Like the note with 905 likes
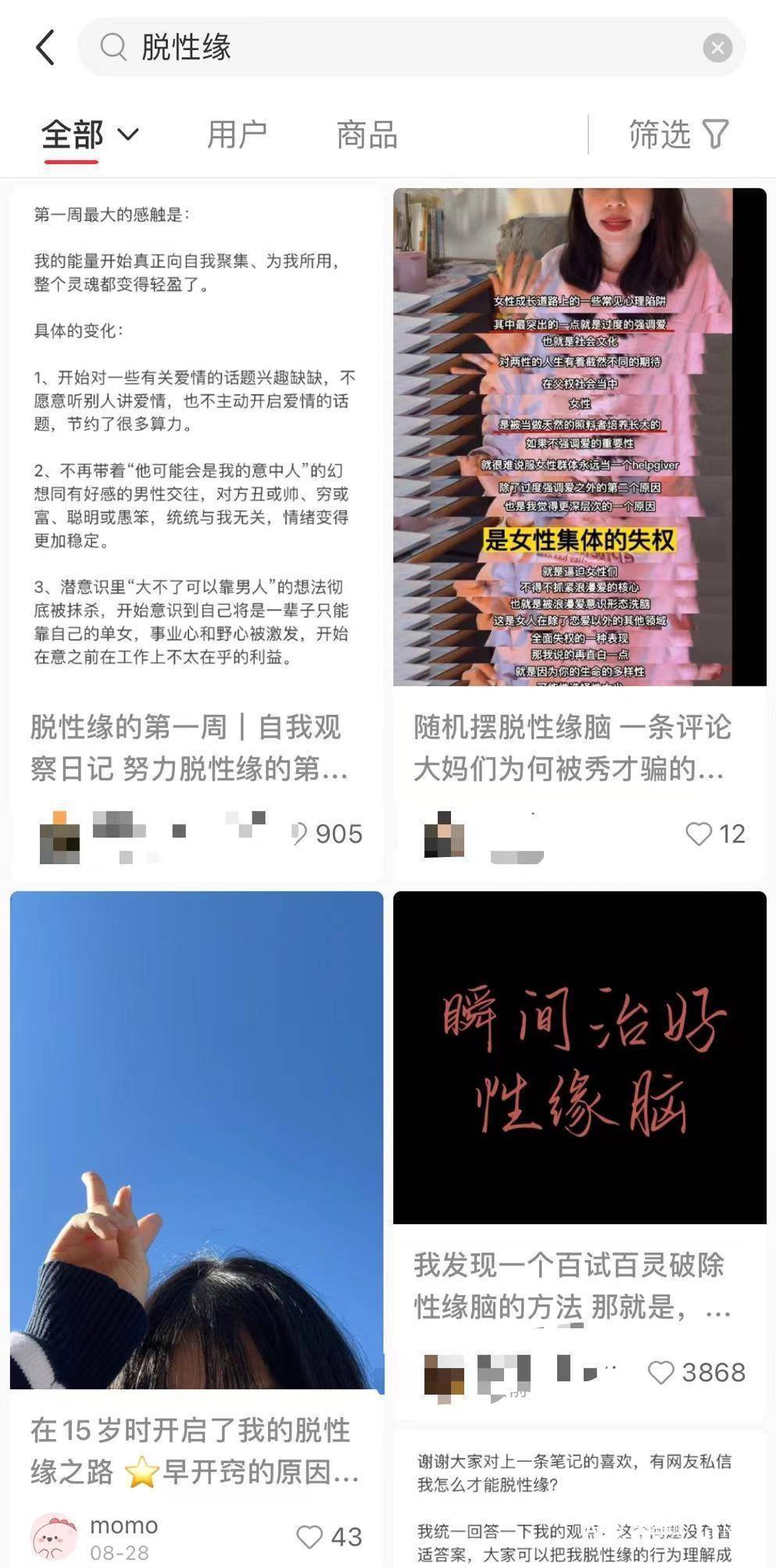This screenshot has width=776, height=1568. [299, 834]
